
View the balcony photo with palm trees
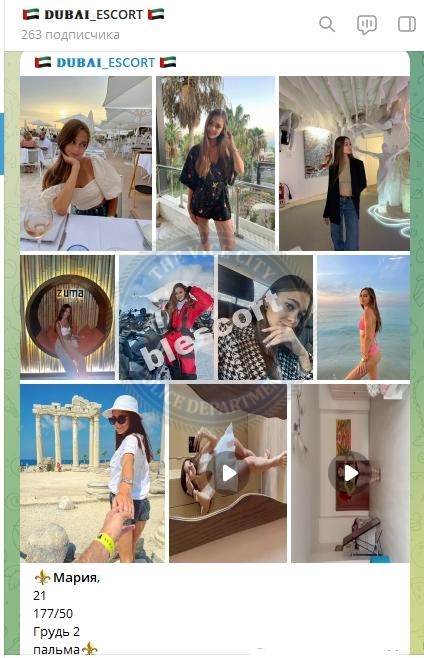click(x=215, y=163)
